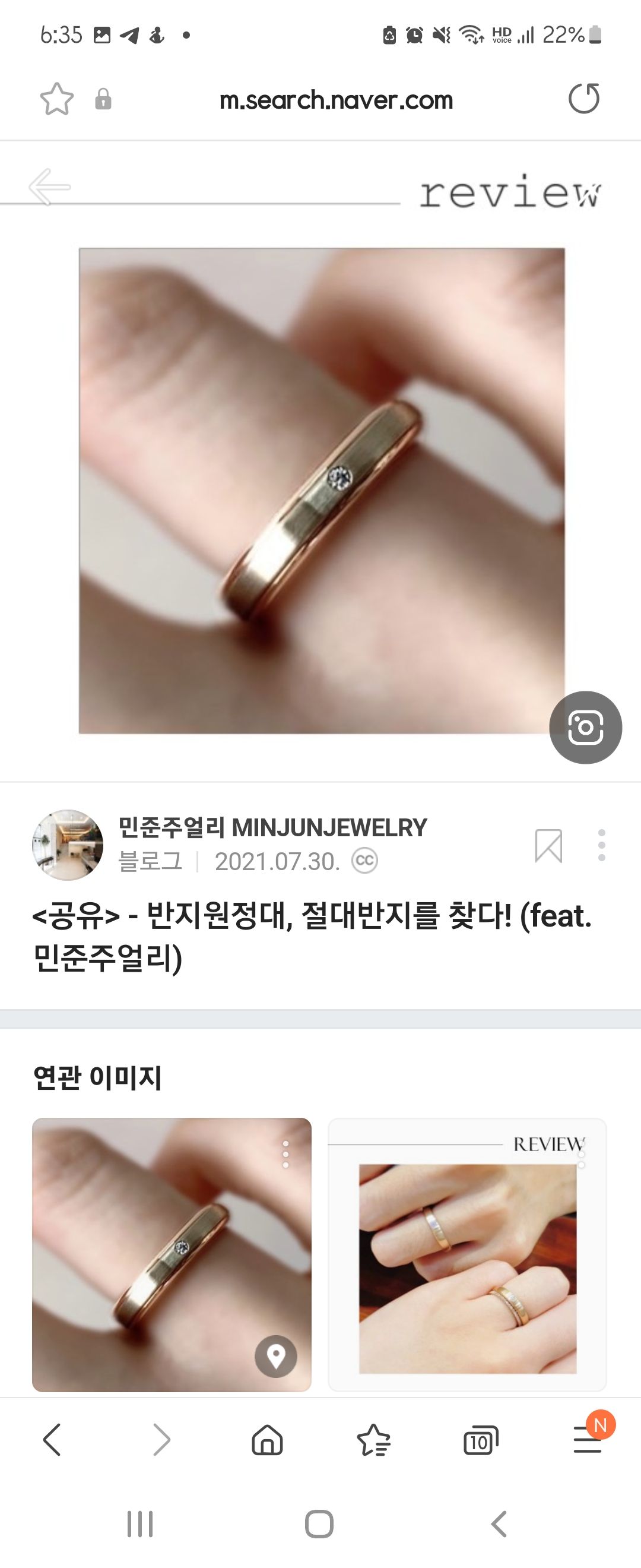Open the system recent apps view
Image resolution: width=641 pixels, height=1568 pixels.
140,1524
